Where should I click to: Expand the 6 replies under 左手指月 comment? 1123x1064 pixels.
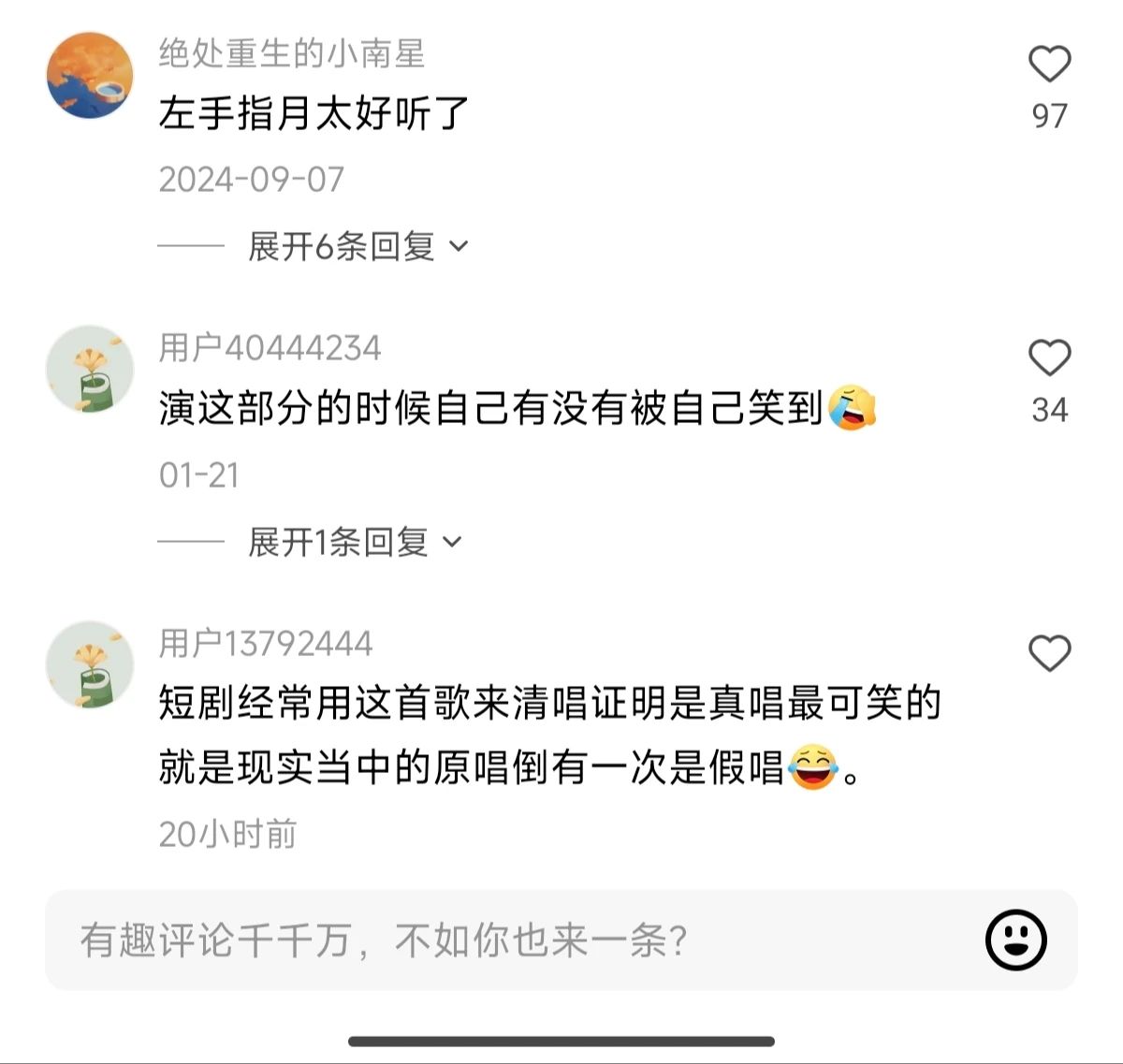point(357,247)
